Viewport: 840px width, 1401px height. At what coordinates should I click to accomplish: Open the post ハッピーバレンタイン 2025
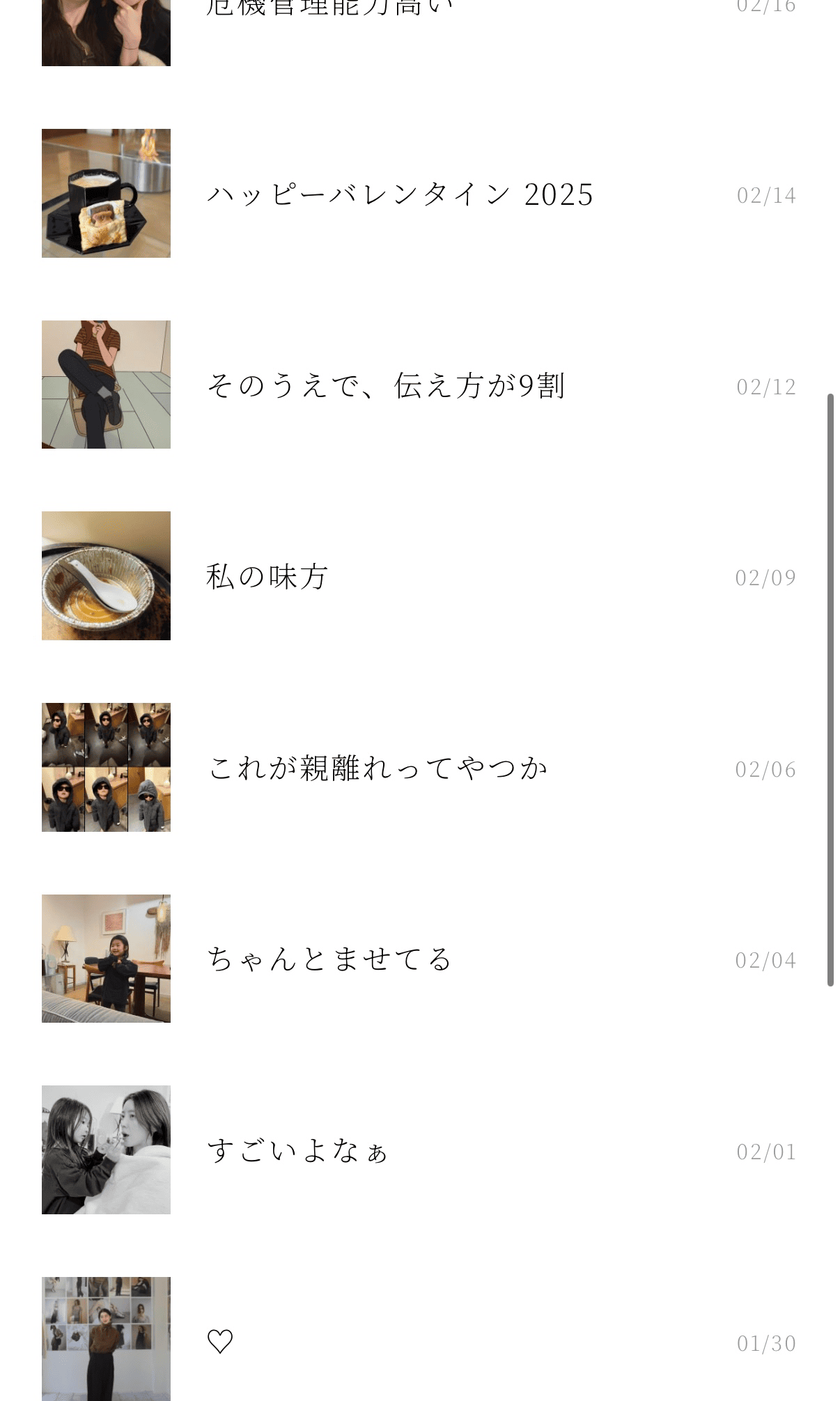pos(400,194)
